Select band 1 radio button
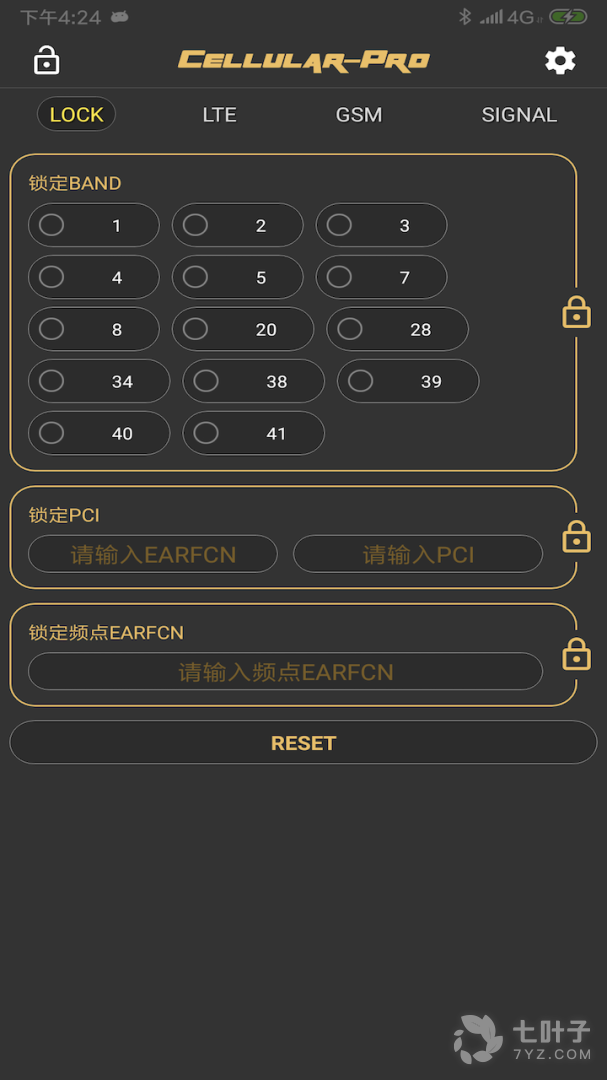607x1080 pixels. coord(52,225)
